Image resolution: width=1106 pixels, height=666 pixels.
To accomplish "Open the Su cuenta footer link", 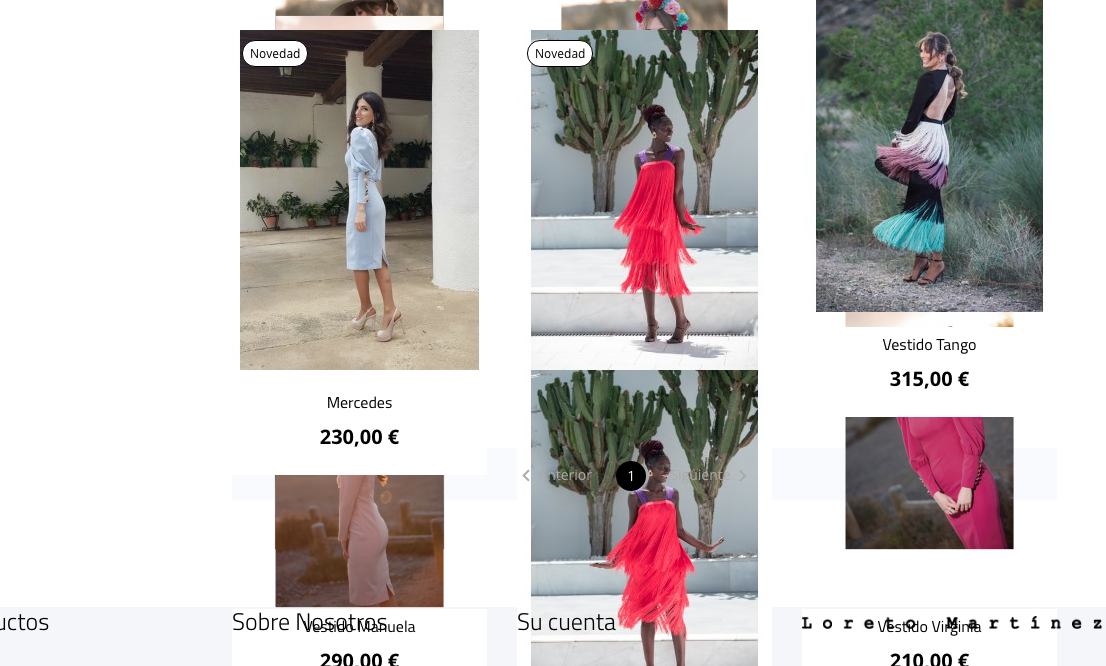I will [566, 622].
